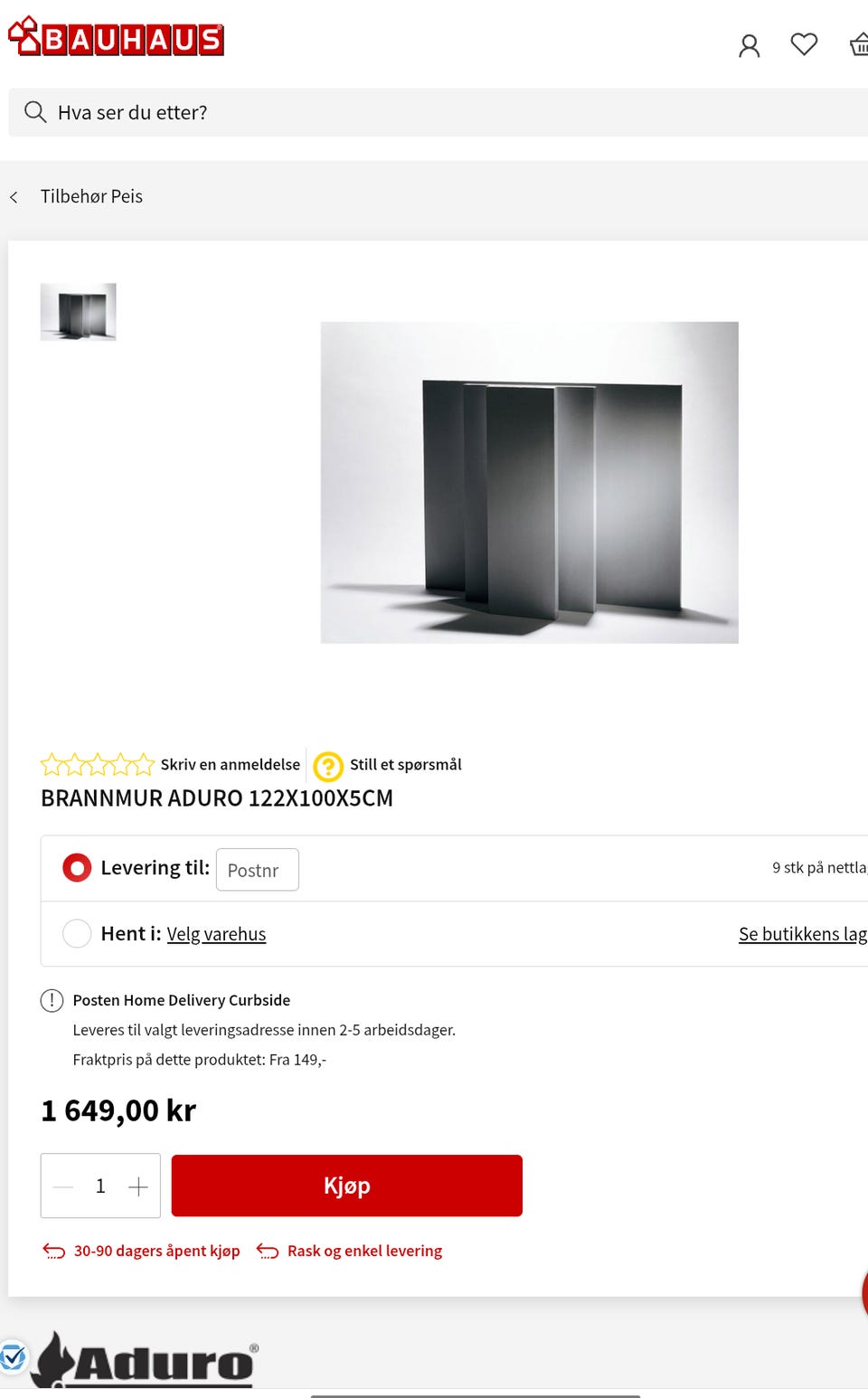Select the product thumbnail image
Image resolution: width=868 pixels, height=1398 pixels.
[x=78, y=311]
